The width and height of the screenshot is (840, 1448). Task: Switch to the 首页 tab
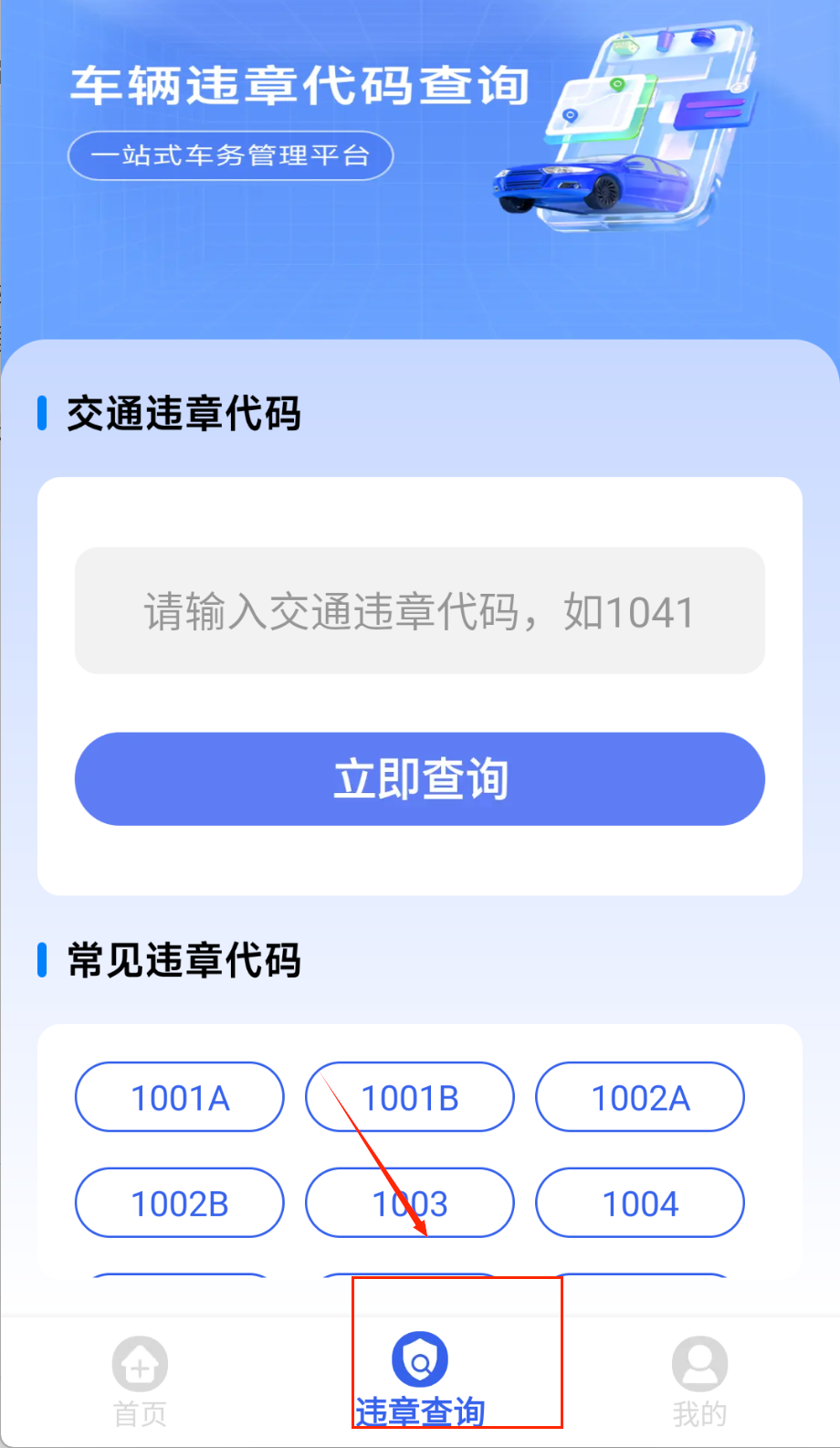tap(140, 1380)
